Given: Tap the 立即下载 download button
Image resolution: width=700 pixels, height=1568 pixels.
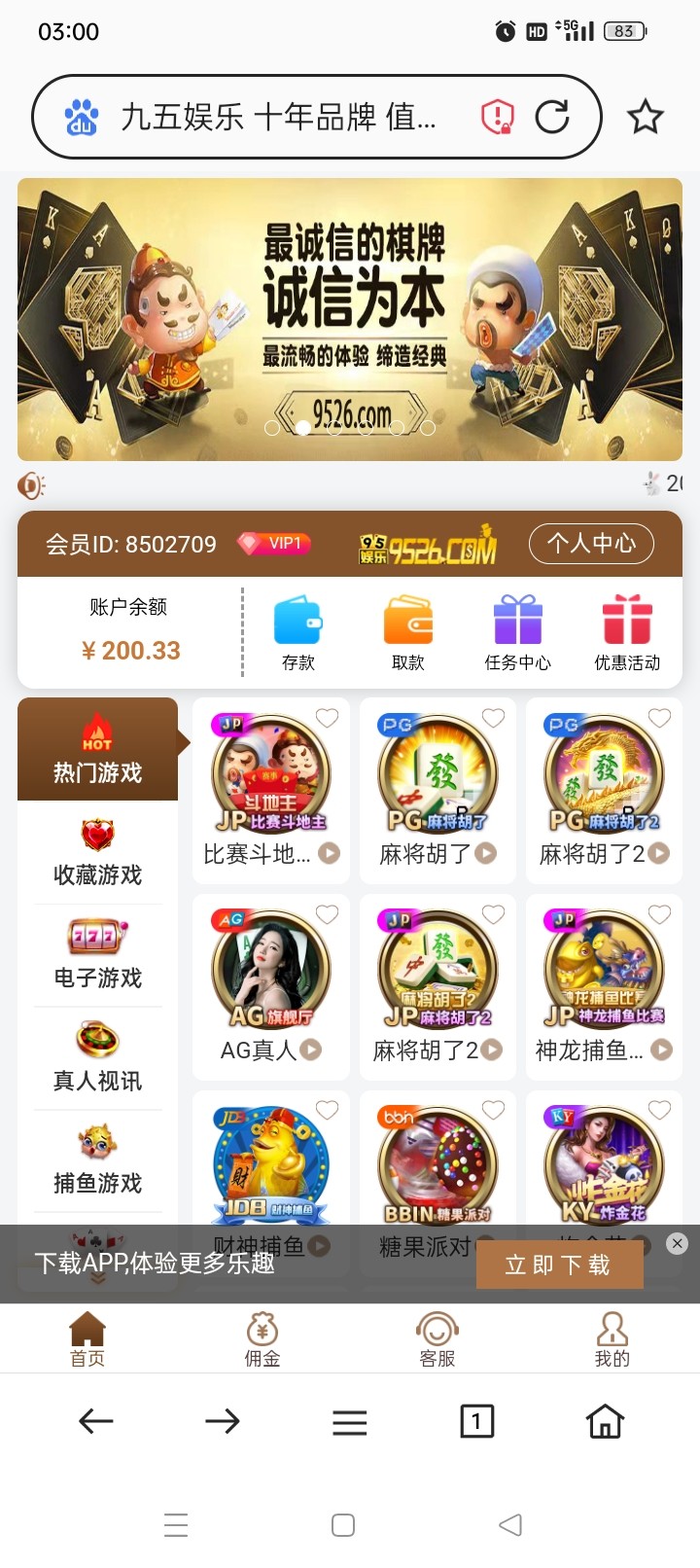Looking at the screenshot, I should coord(559,1265).
